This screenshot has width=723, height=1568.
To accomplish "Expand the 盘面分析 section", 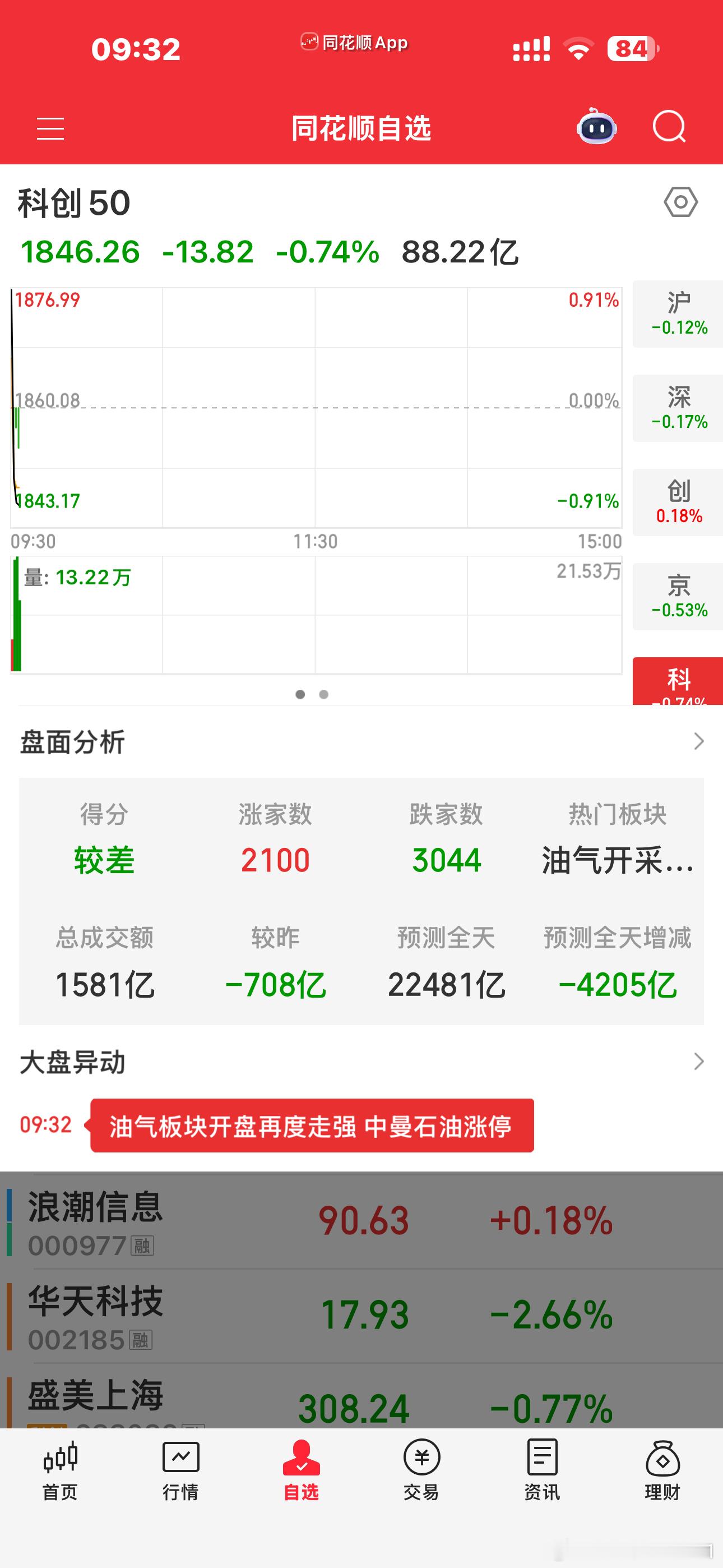I will pos(361,741).
